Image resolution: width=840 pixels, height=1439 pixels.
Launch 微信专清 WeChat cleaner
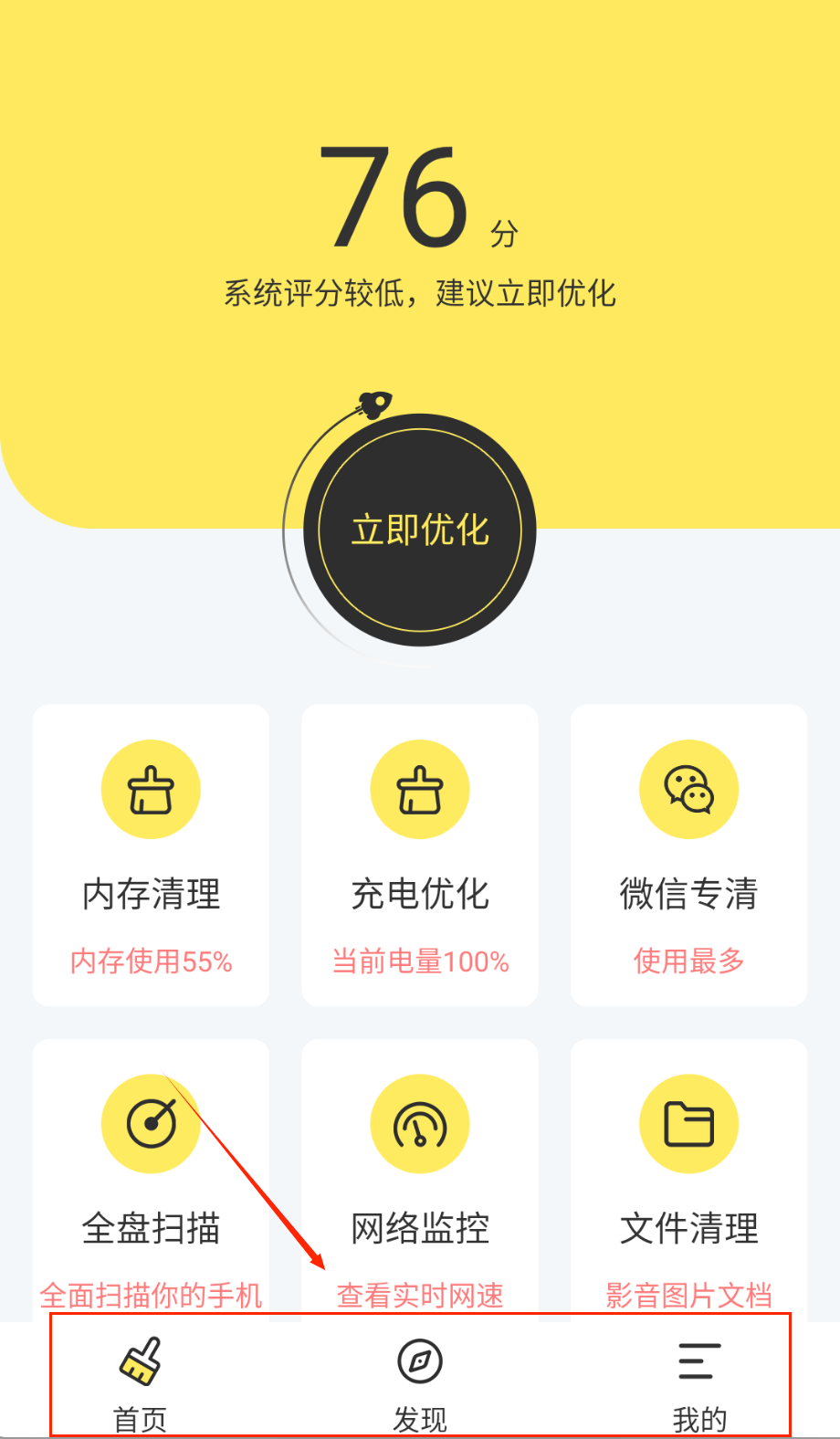pos(688,855)
